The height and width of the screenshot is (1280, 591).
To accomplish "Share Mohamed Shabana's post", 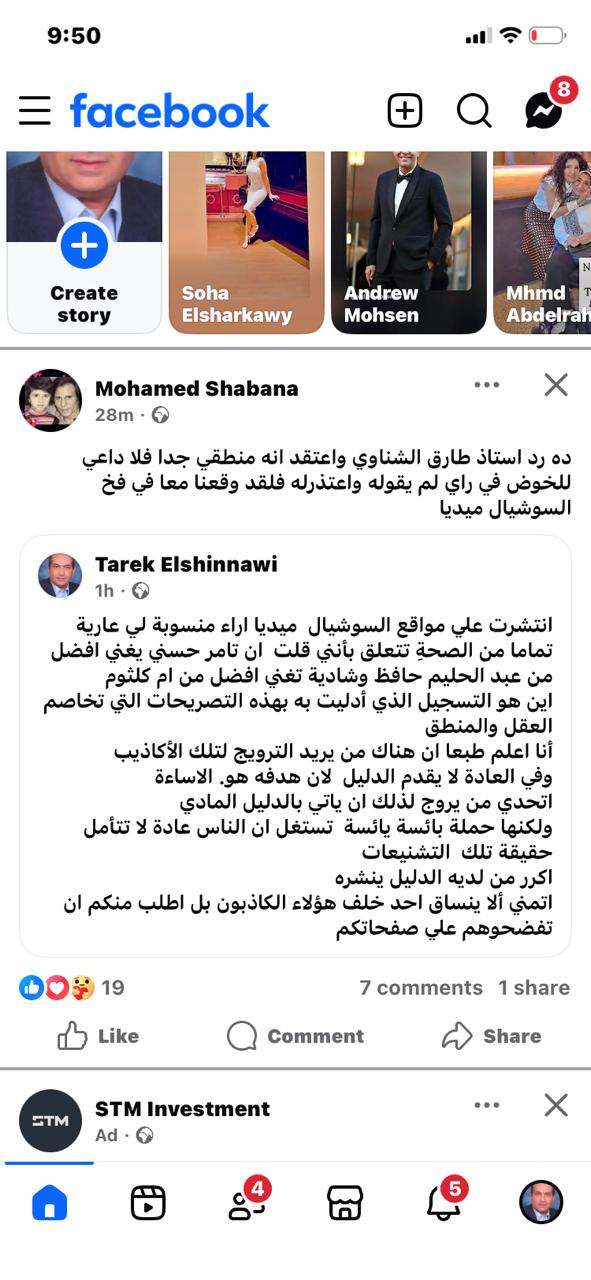I will (491, 1036).
